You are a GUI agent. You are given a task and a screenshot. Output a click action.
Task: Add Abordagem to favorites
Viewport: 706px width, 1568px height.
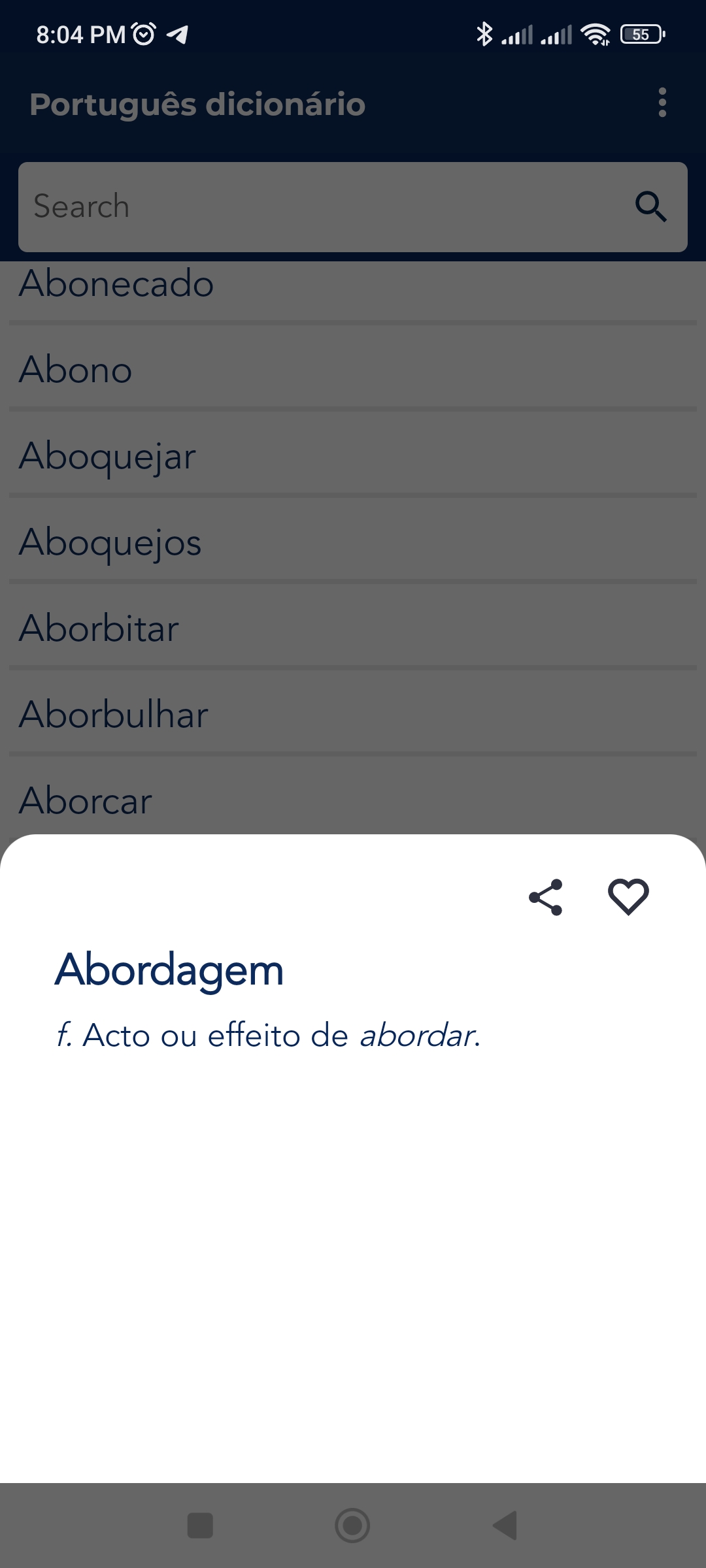click(628, 897)
